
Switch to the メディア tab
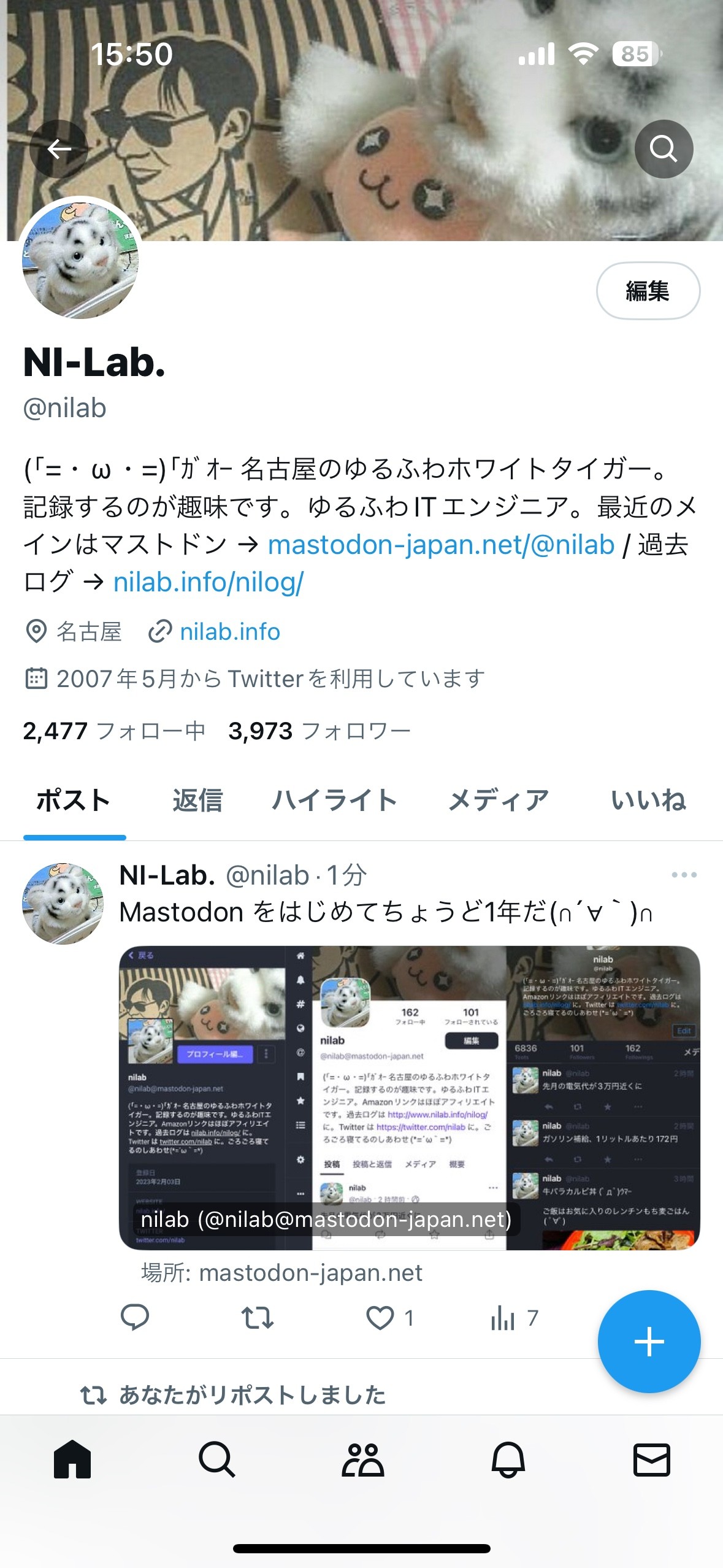pos(499,801)
